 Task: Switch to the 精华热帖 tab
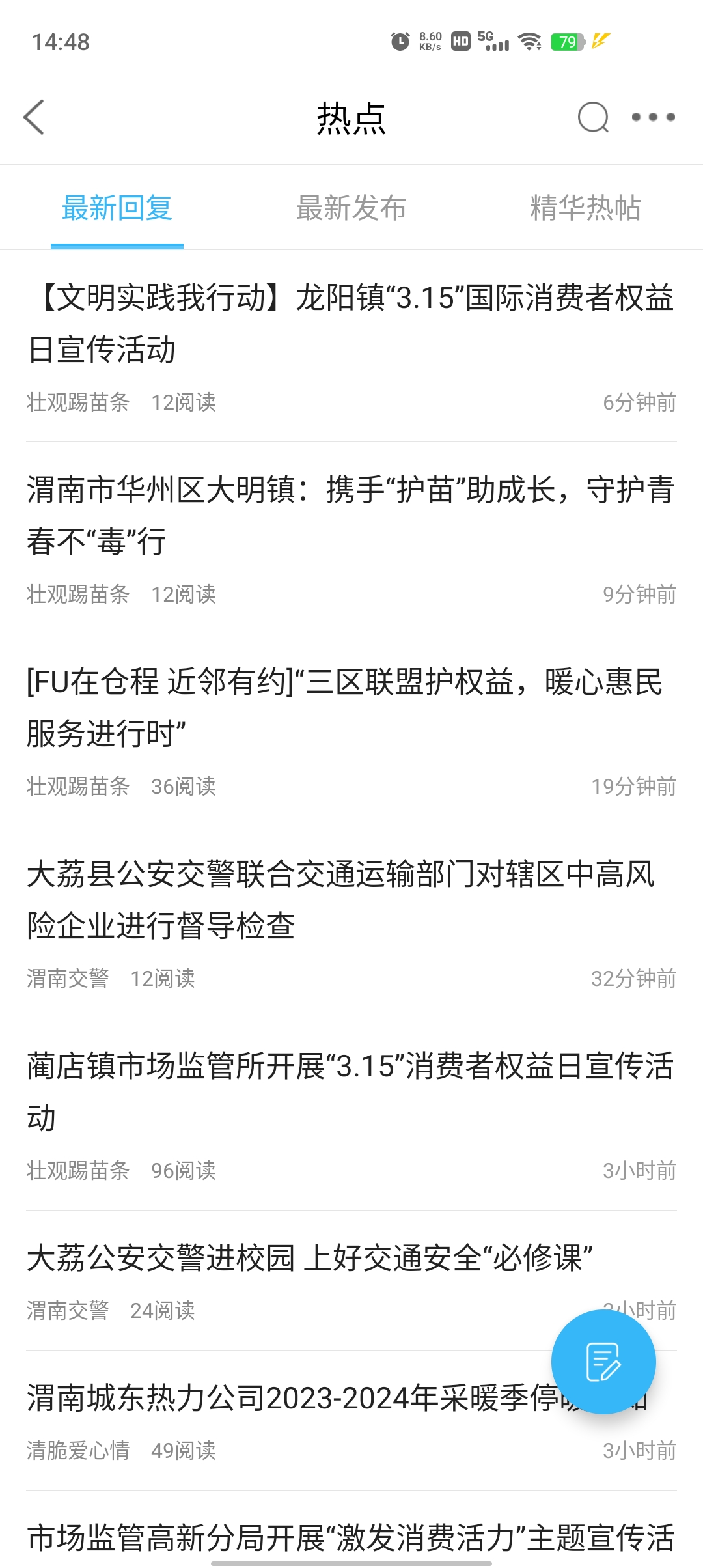(x=586, y=207)
